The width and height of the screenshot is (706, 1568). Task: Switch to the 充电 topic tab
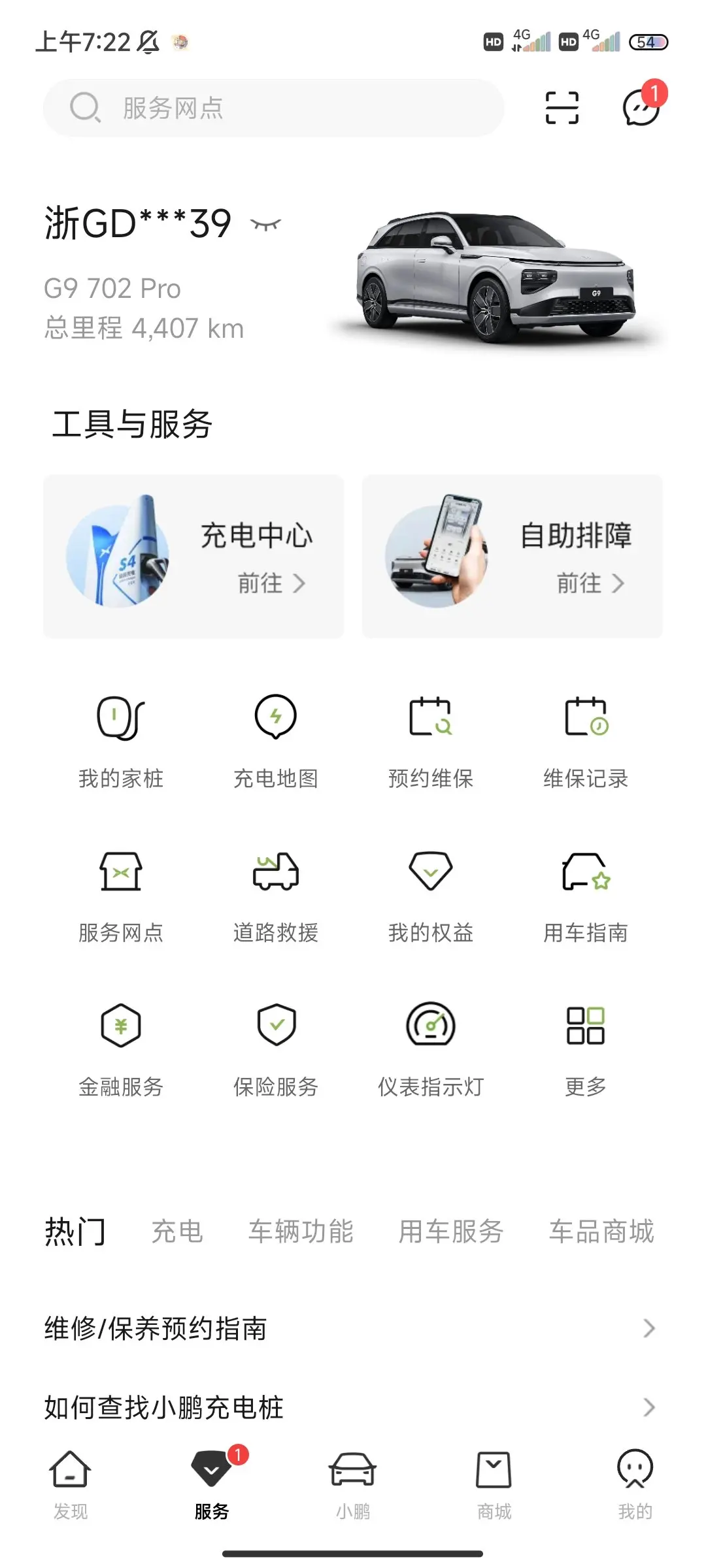(177, 1232)
